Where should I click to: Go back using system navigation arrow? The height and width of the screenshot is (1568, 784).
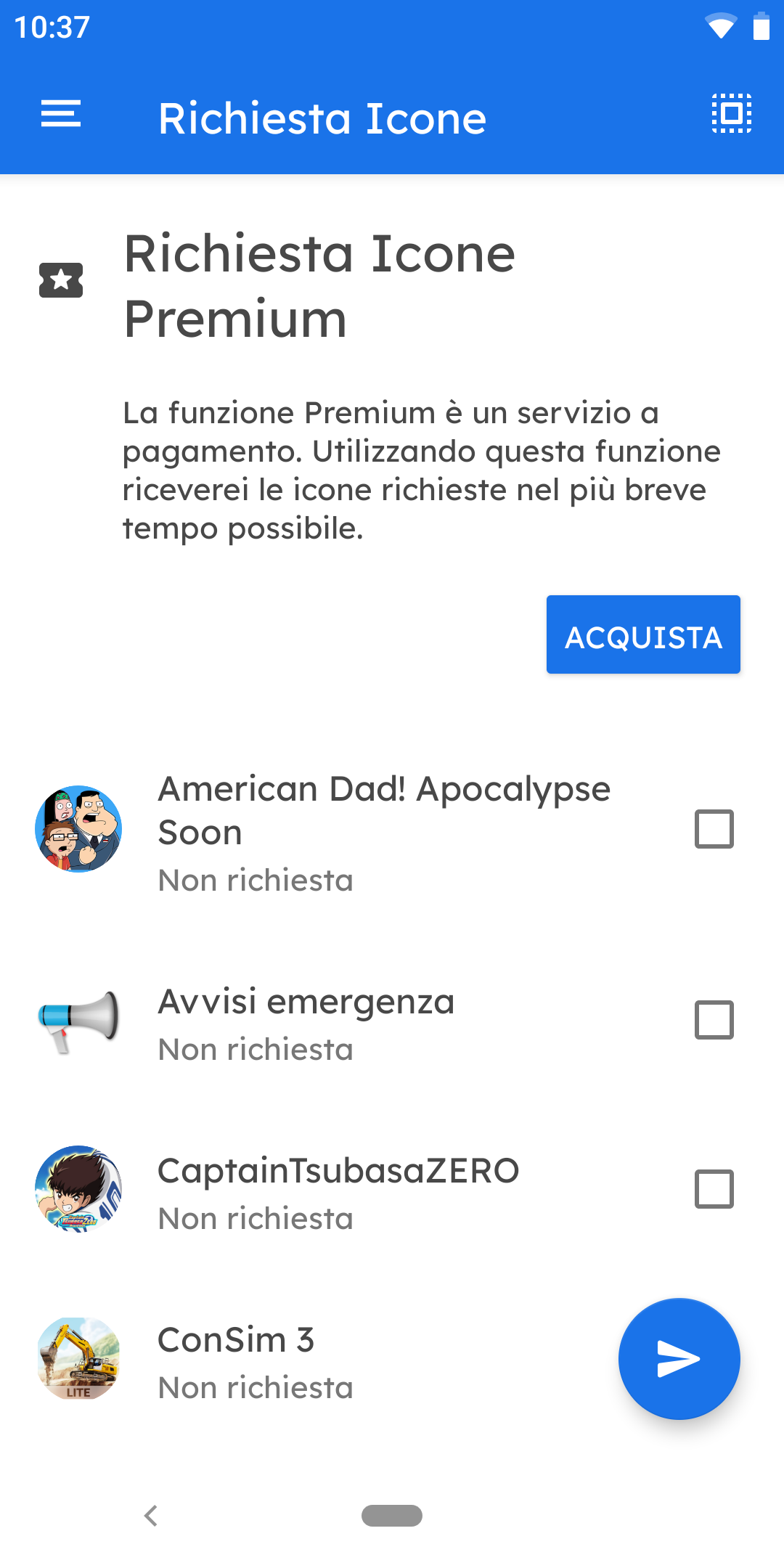pos(151,1516)
